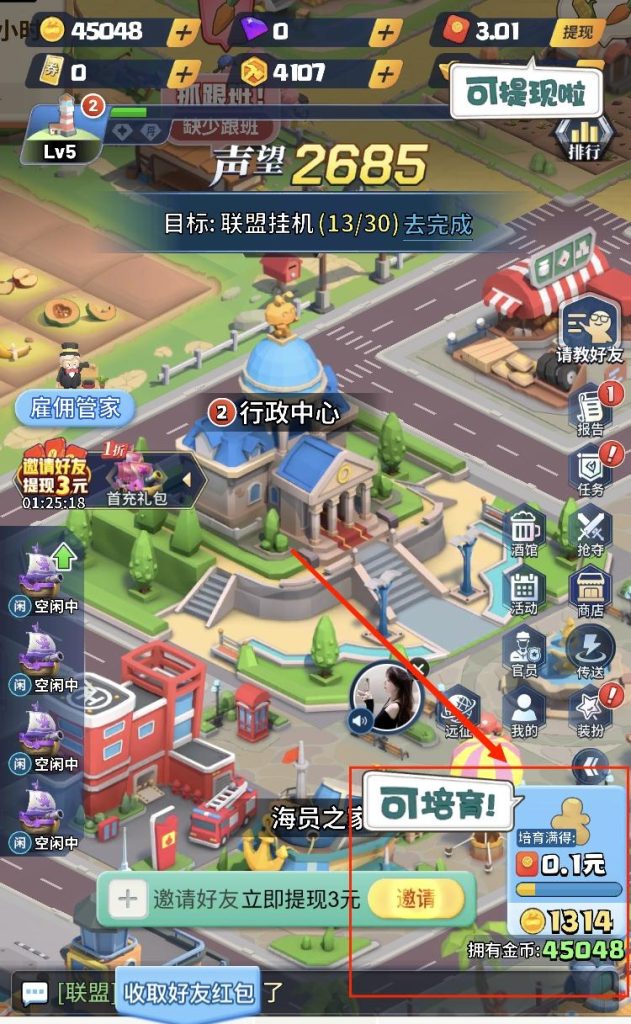Tap the plus next to 45048 coins
The width and height of the screenshot is (631, 1024).
(x=183, y=32)
